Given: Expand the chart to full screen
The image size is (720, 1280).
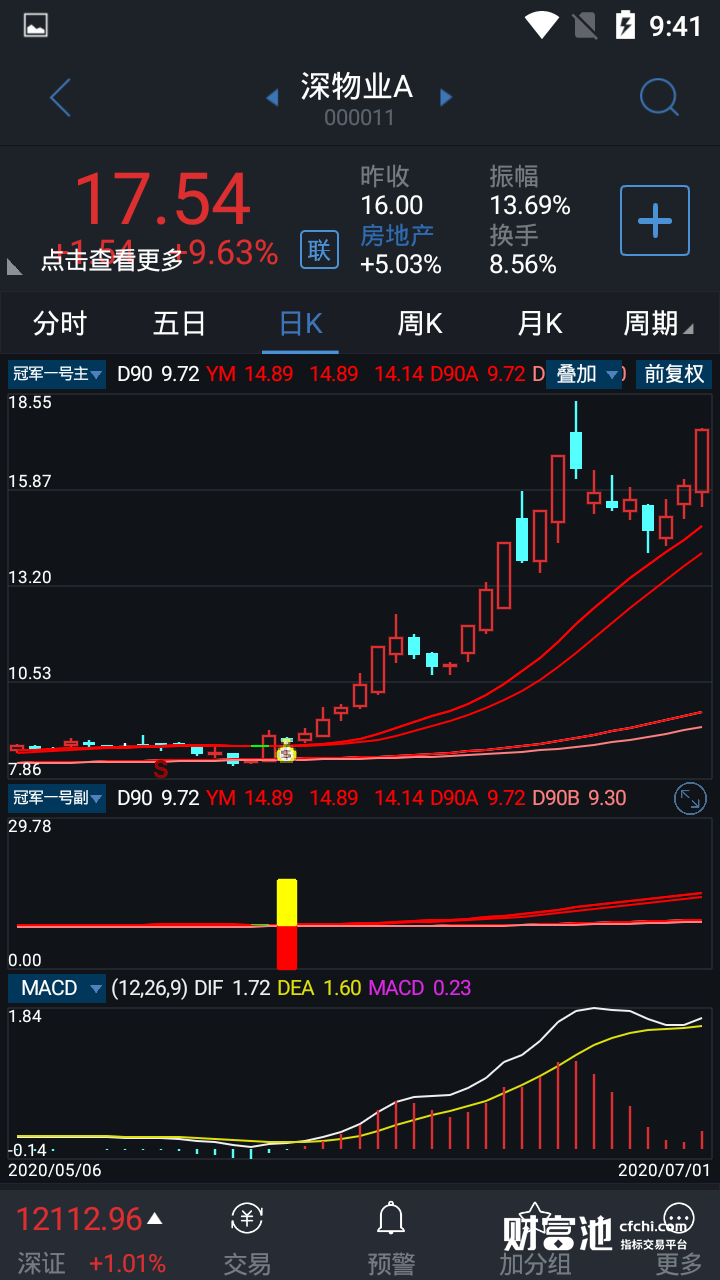Looking at the screenshot, I should pos(690,798).
